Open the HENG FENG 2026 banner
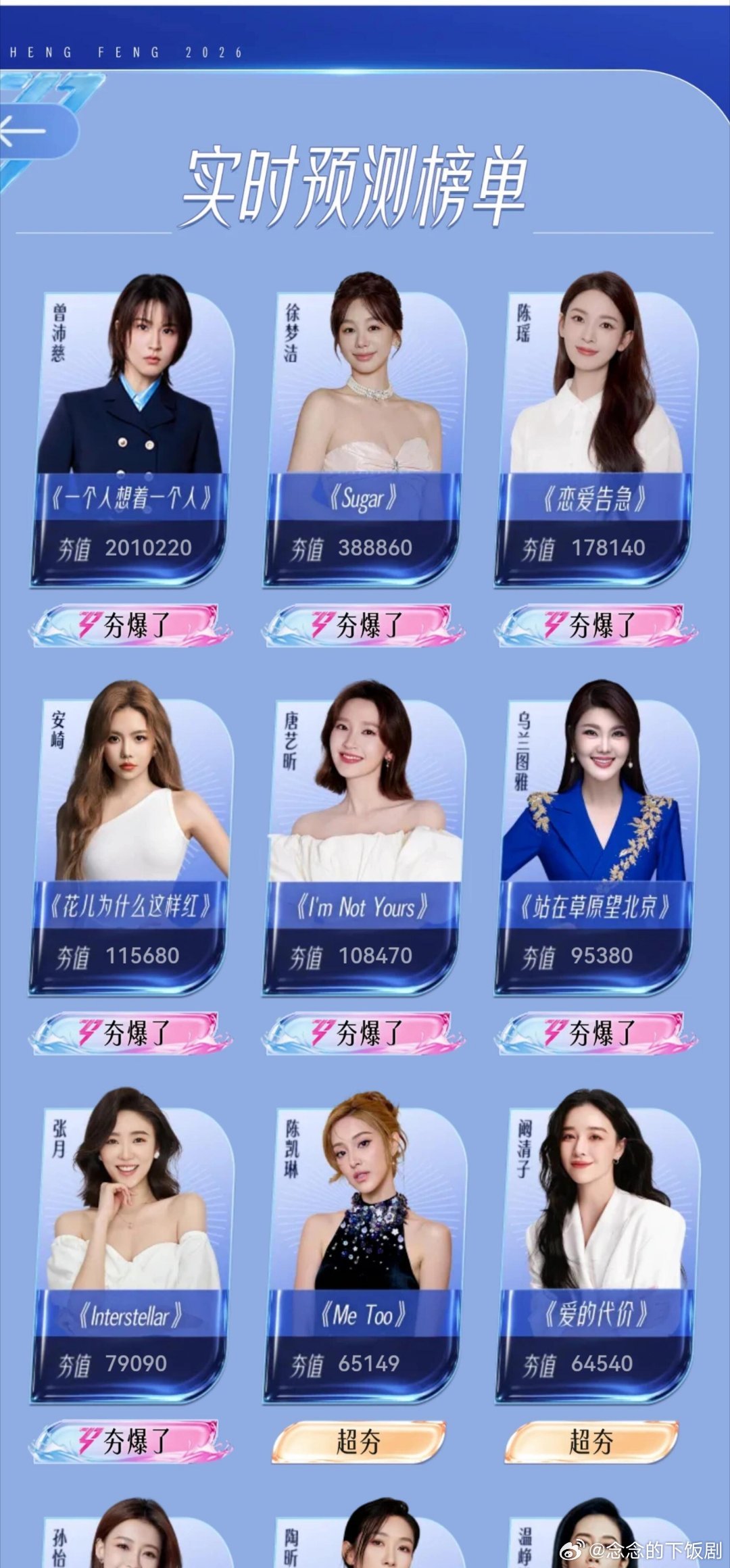Image resolution: width=730 pixels, height=1568 pixels. pos(125,51)
